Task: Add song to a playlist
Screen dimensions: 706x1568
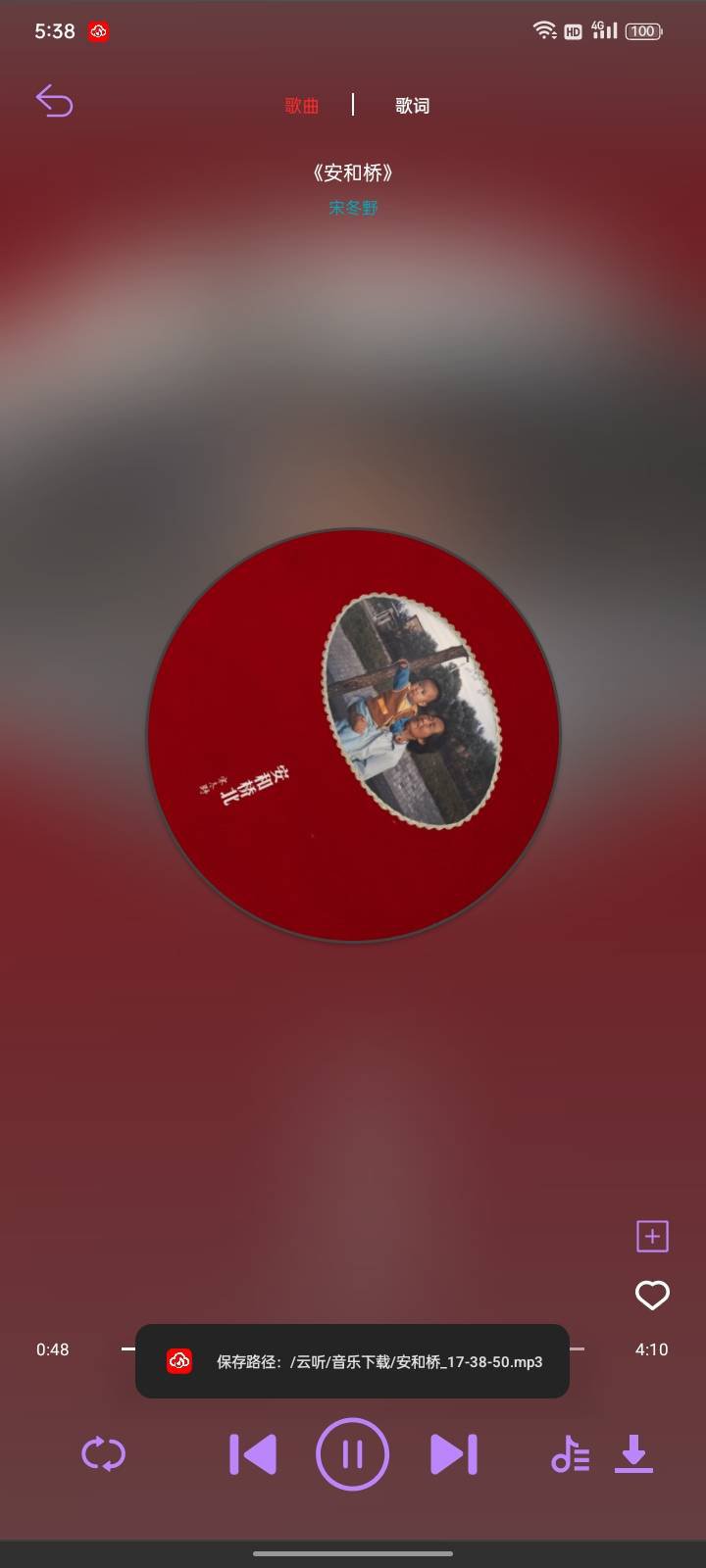Action: pyautogui.click(x=652, y=1236)
